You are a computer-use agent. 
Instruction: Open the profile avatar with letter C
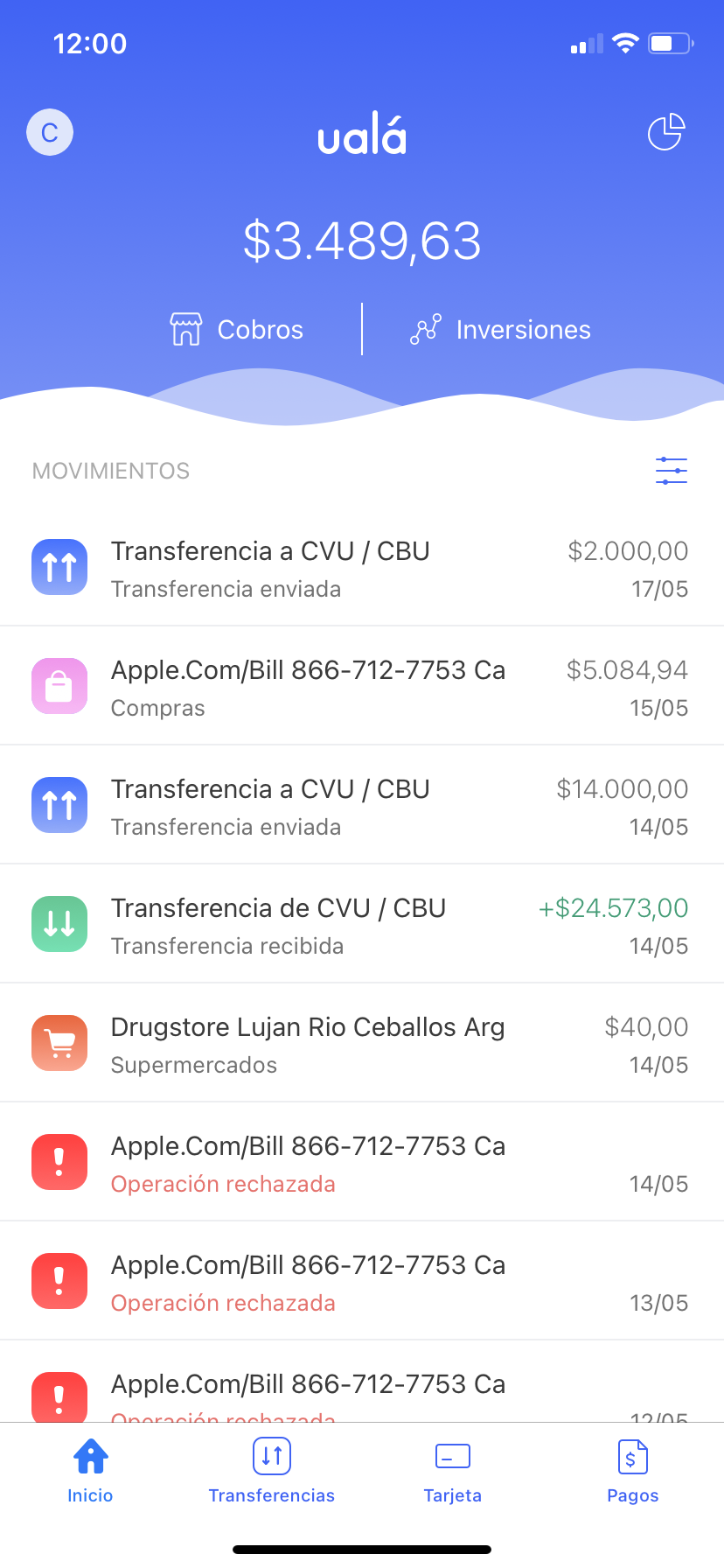(x=50, y=133)
